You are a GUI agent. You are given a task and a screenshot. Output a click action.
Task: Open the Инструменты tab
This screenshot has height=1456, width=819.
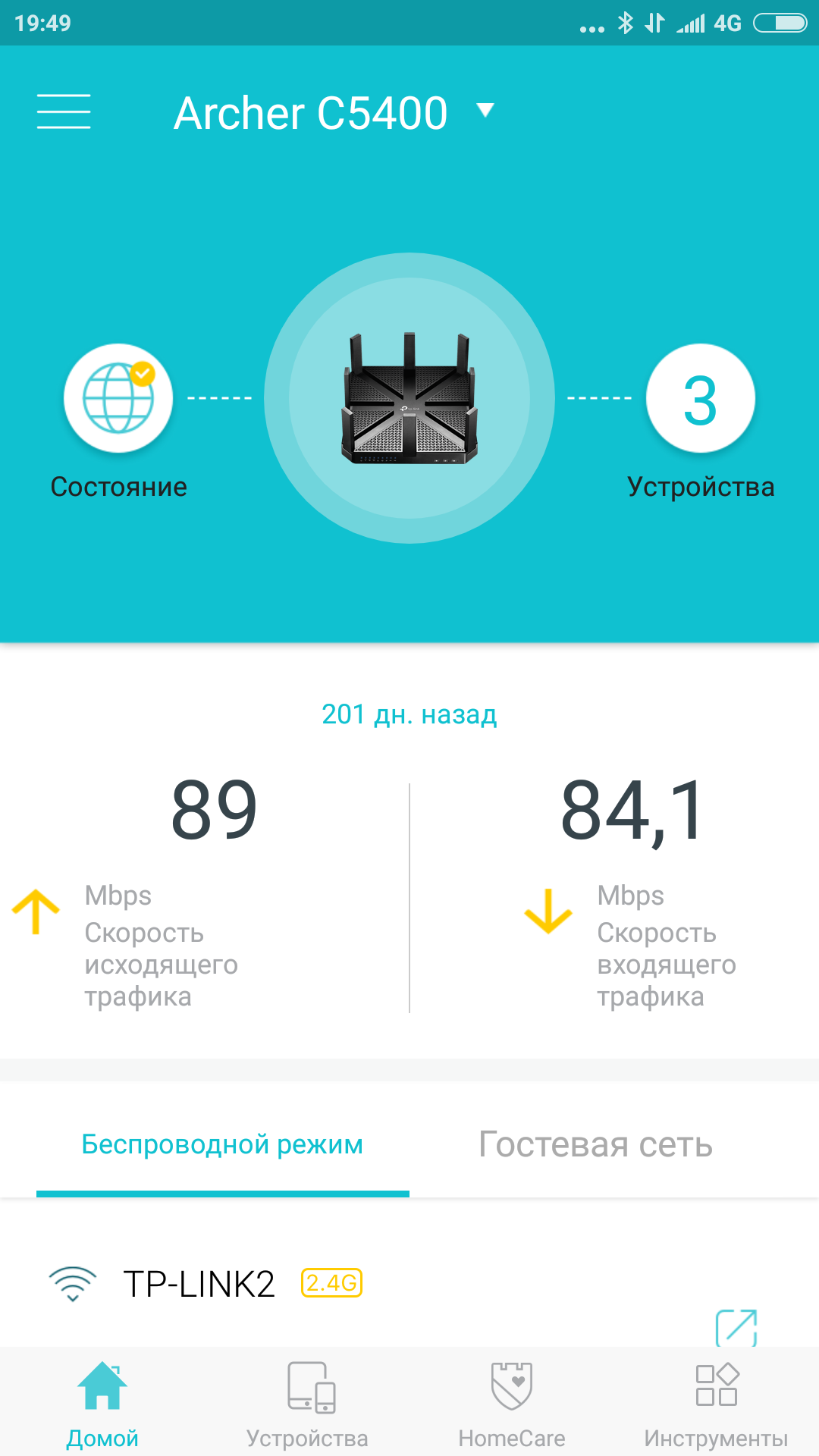[716, 1401]
